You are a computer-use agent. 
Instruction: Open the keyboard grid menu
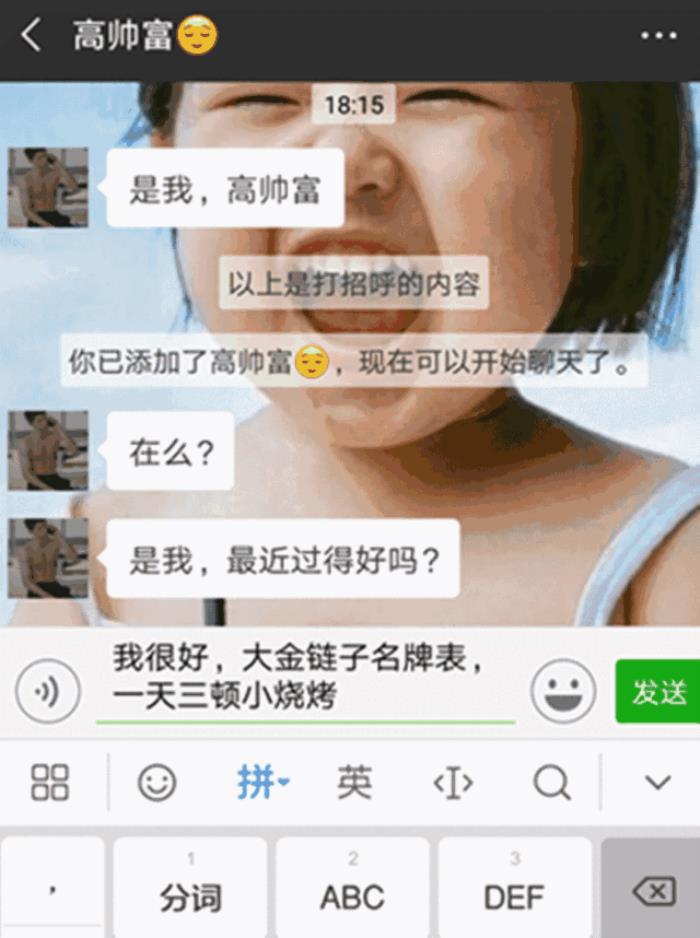(50, 783)
